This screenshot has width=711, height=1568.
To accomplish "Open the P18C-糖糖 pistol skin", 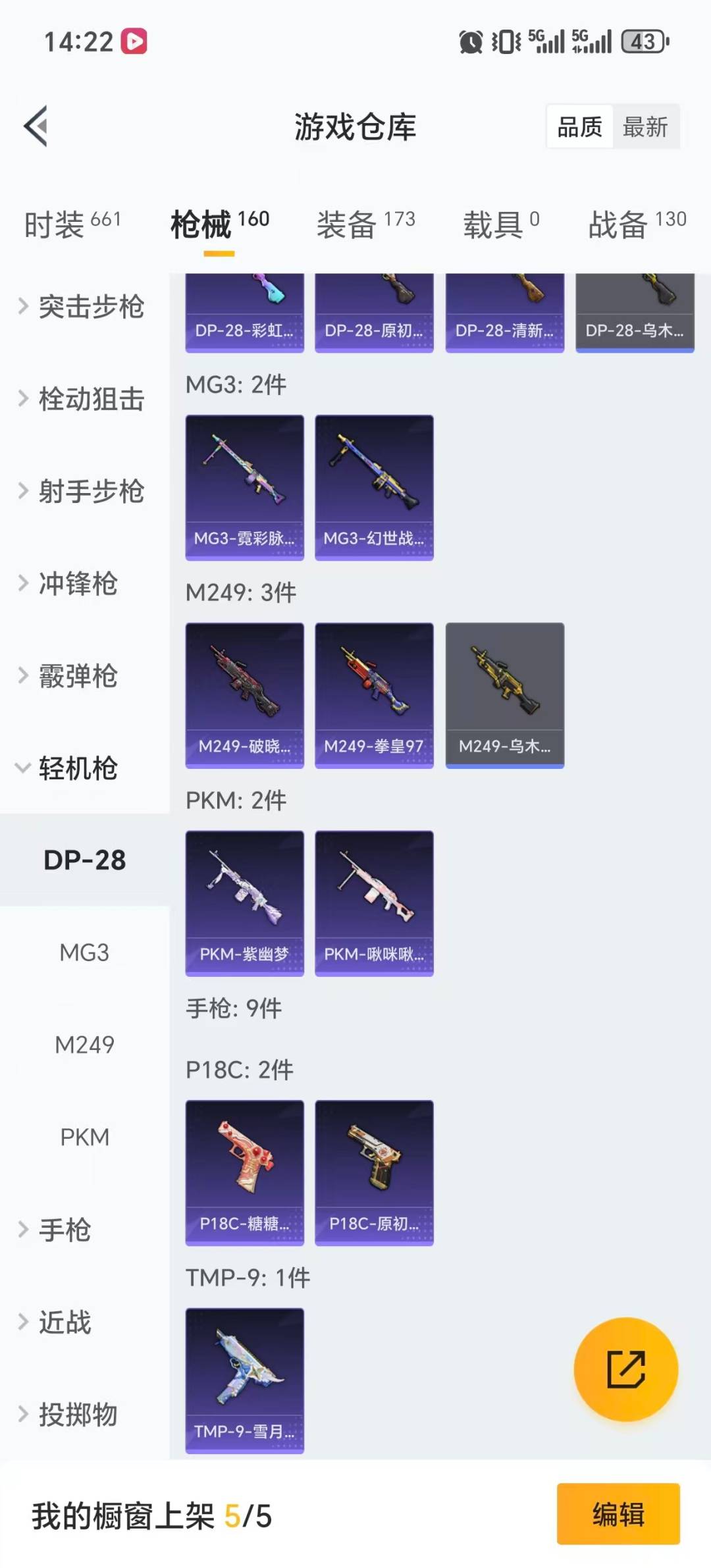I will point(244,1175).
